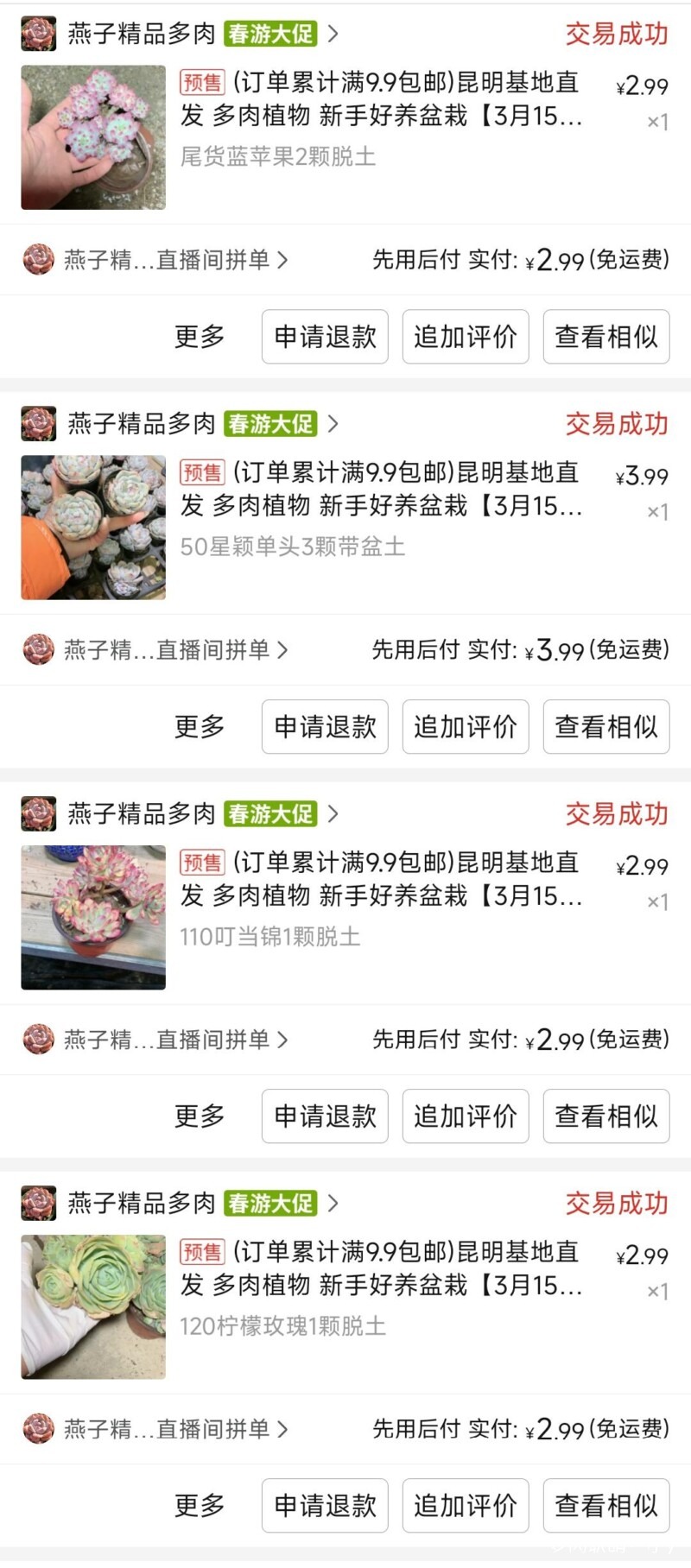This screenshot has height=1568, width=691.
Task: View similar items to 110叮当锦1颗脱土
Action: click(x=605, y=1116)
